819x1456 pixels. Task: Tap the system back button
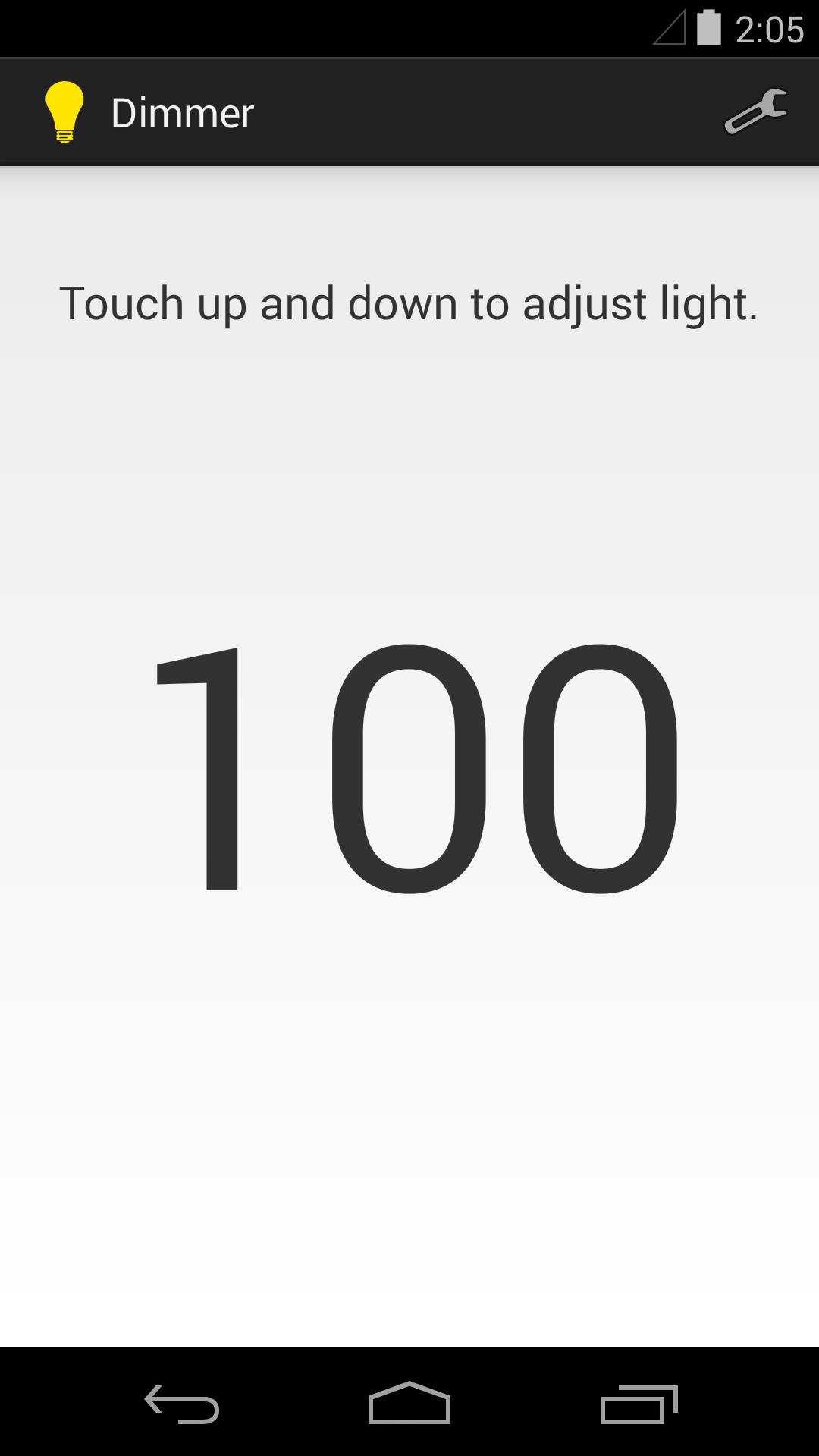tap(182, 1404)
